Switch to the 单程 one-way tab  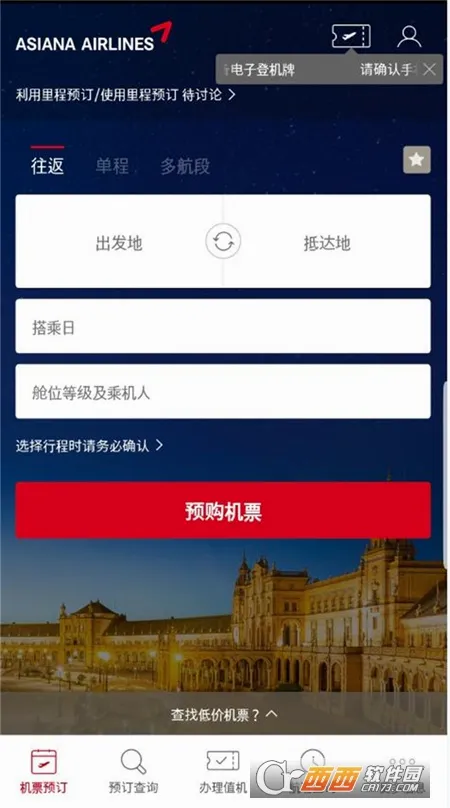click(112, 166)
